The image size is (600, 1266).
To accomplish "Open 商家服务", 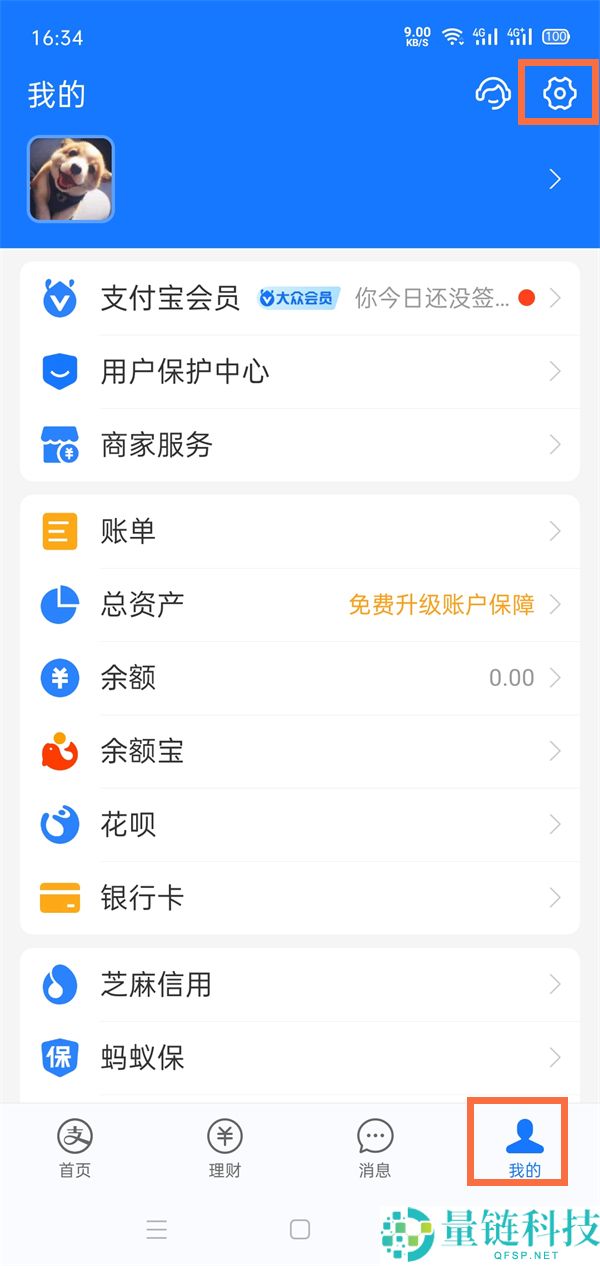I will pos(300,445).
